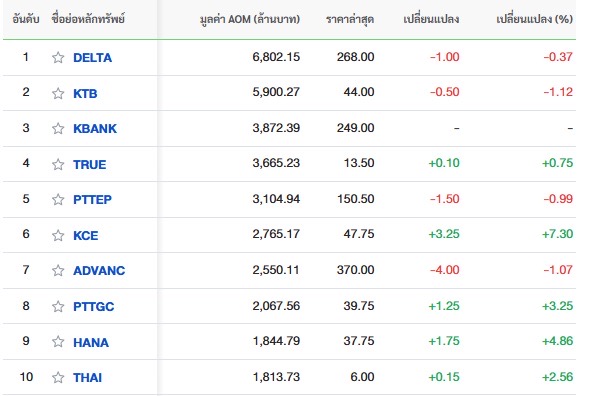592x396 pixels.
Task: Tap the star beside PTTGC
Action: tap(58, 307)
